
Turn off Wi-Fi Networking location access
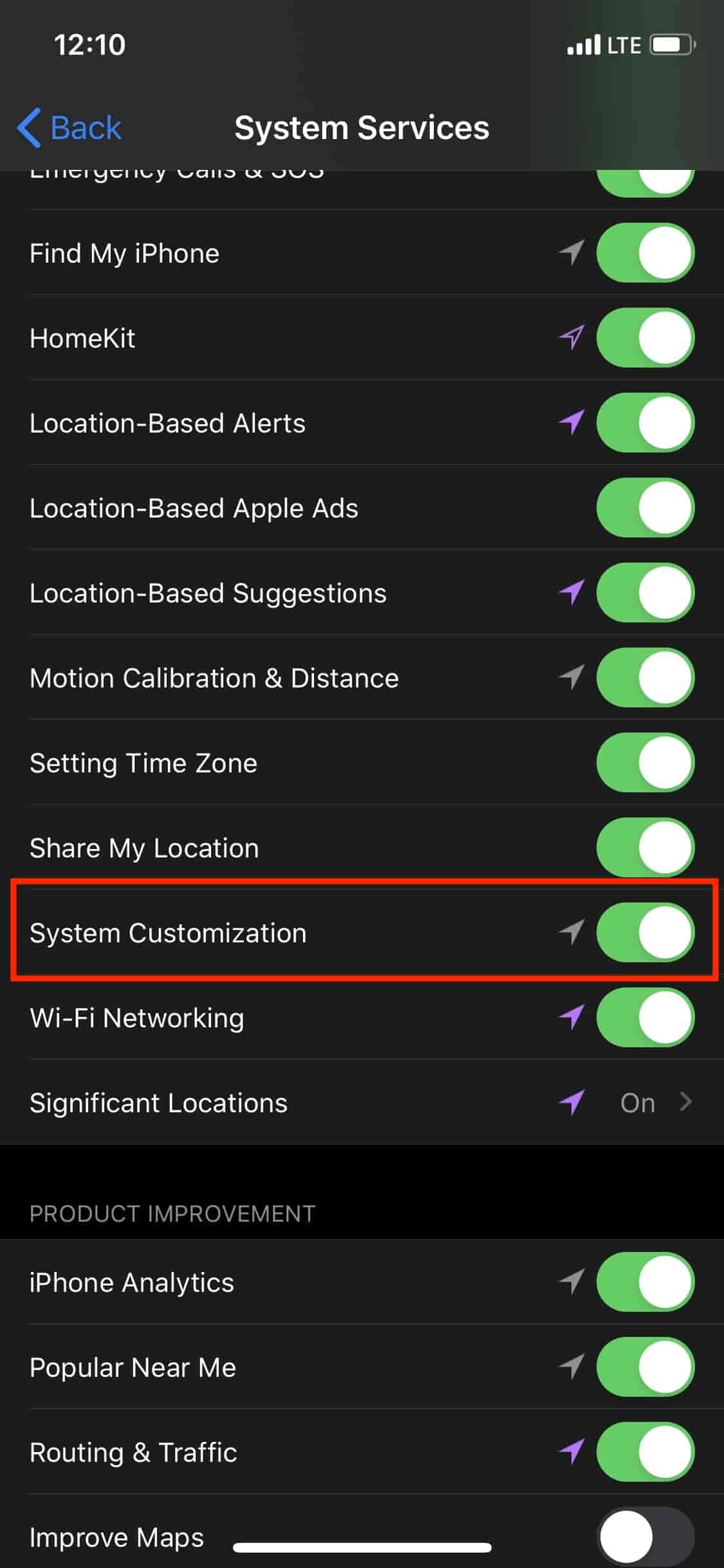click(x=645, y=1018)
